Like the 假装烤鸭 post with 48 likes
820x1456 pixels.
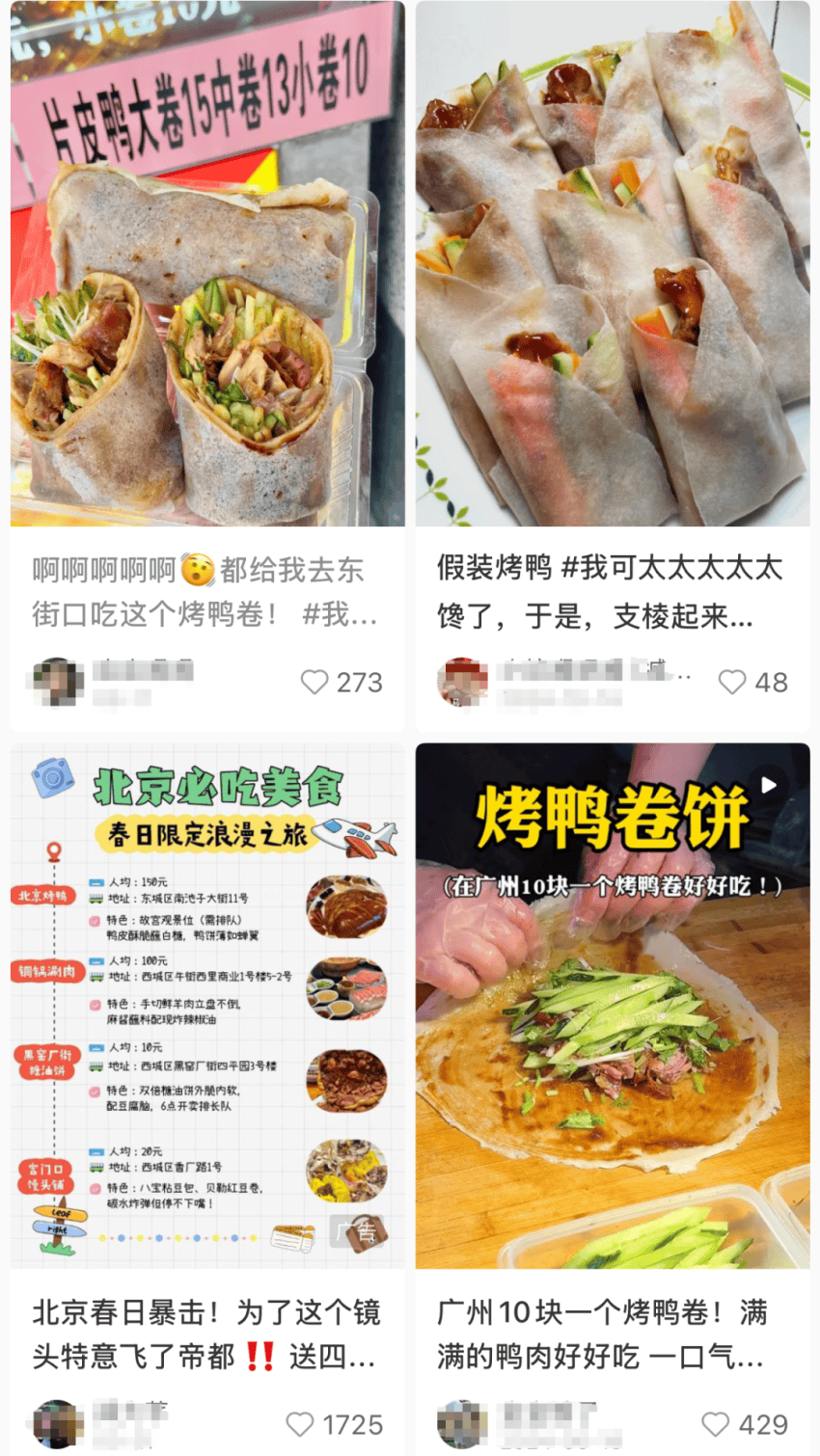tap(732, 683)
